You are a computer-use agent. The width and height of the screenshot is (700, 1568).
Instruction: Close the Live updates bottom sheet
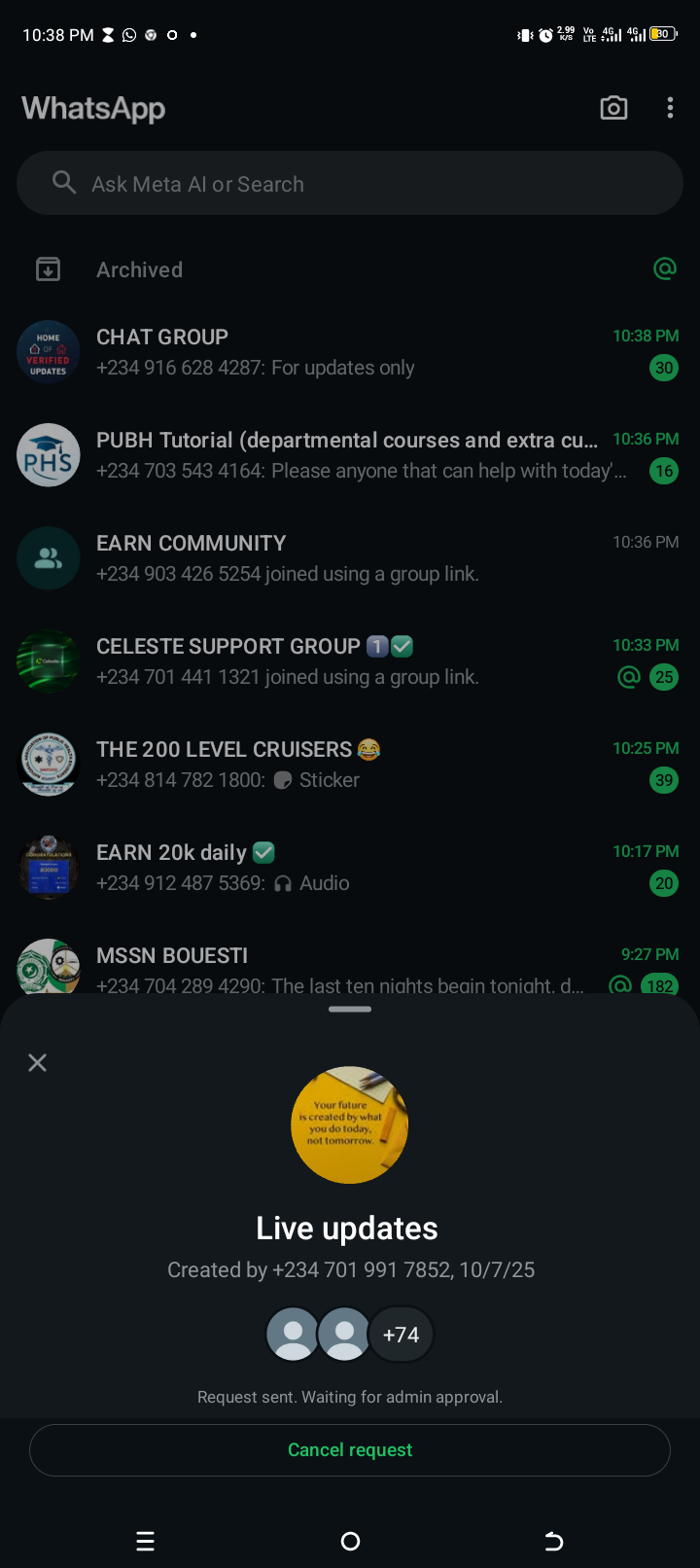point(38,1062)
